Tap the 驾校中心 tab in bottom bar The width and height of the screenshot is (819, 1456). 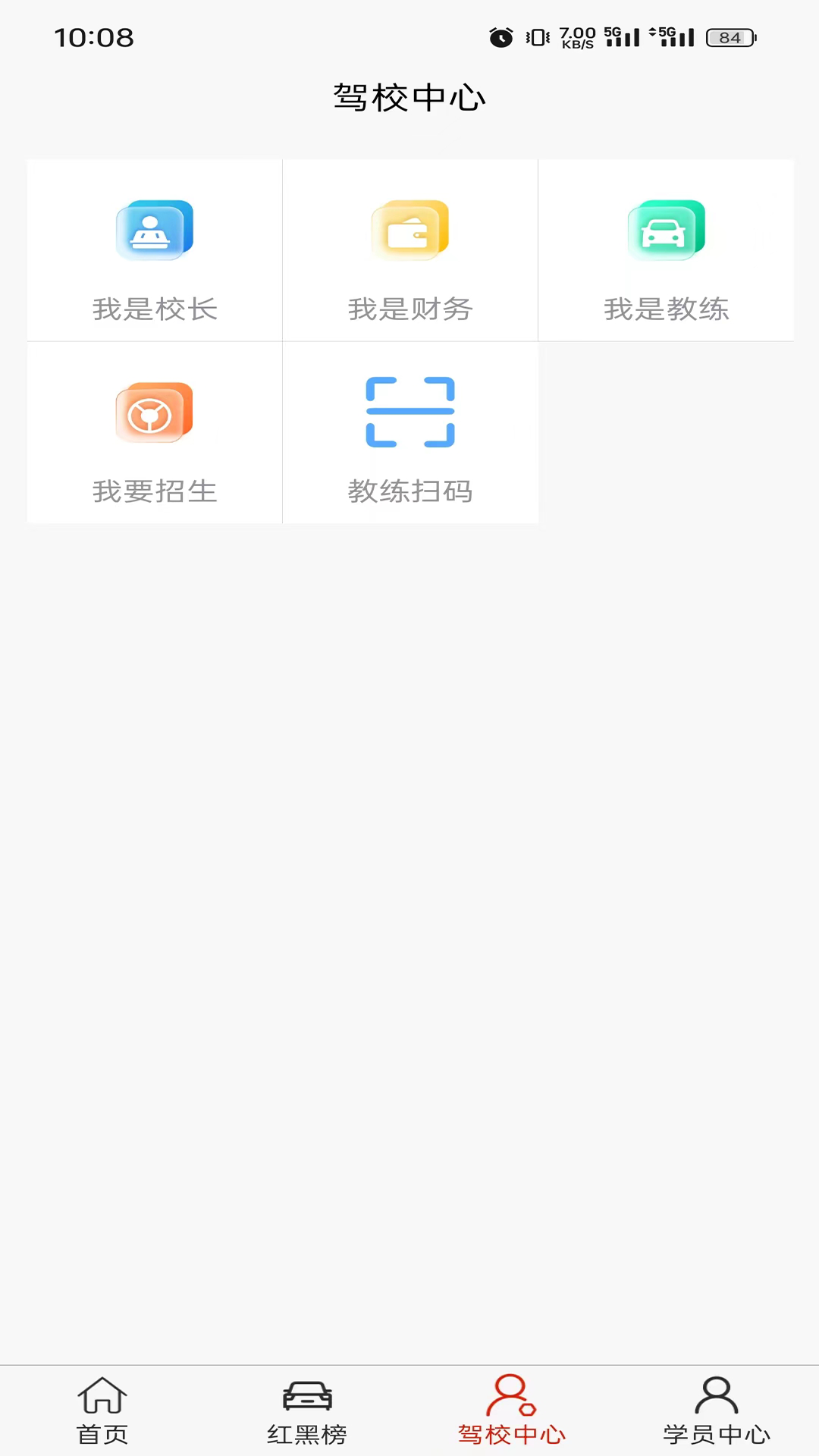pos(512,1433)
